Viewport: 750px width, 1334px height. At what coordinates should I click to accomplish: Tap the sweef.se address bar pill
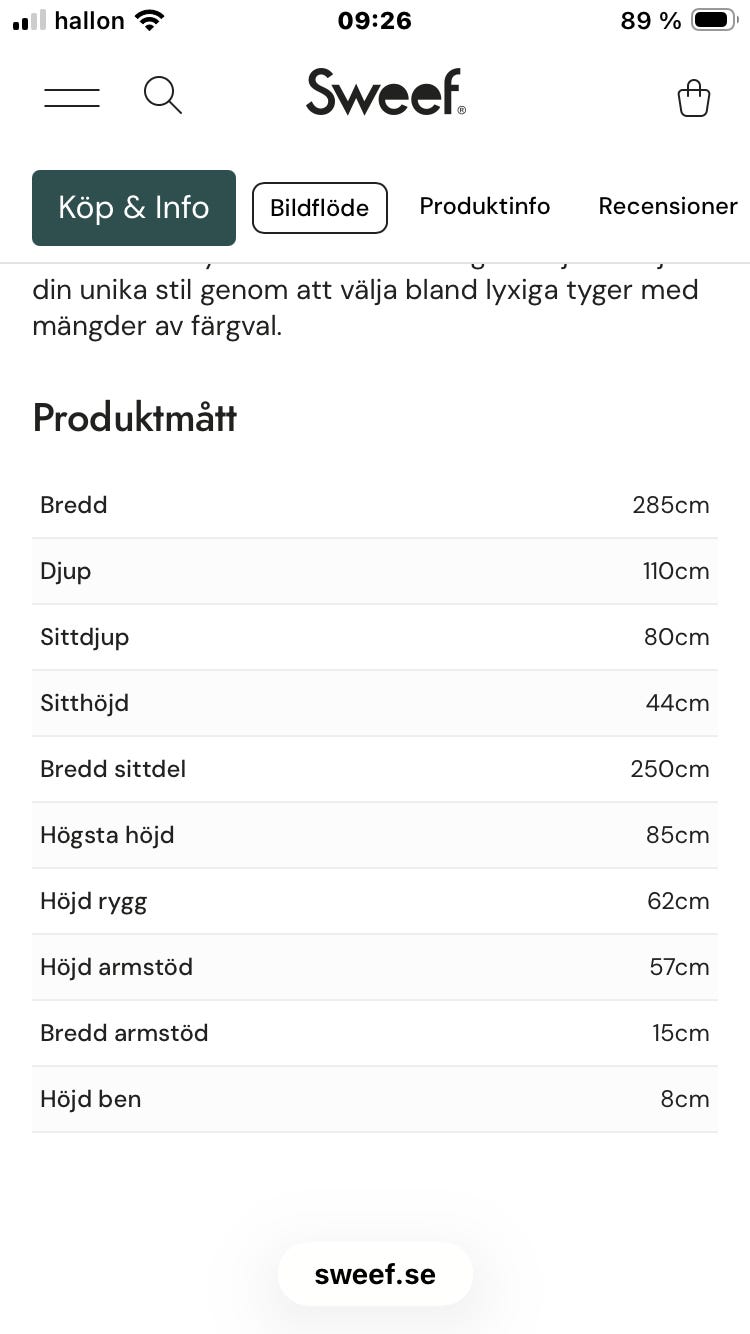pyautogui.click(x=375, y=1274)
